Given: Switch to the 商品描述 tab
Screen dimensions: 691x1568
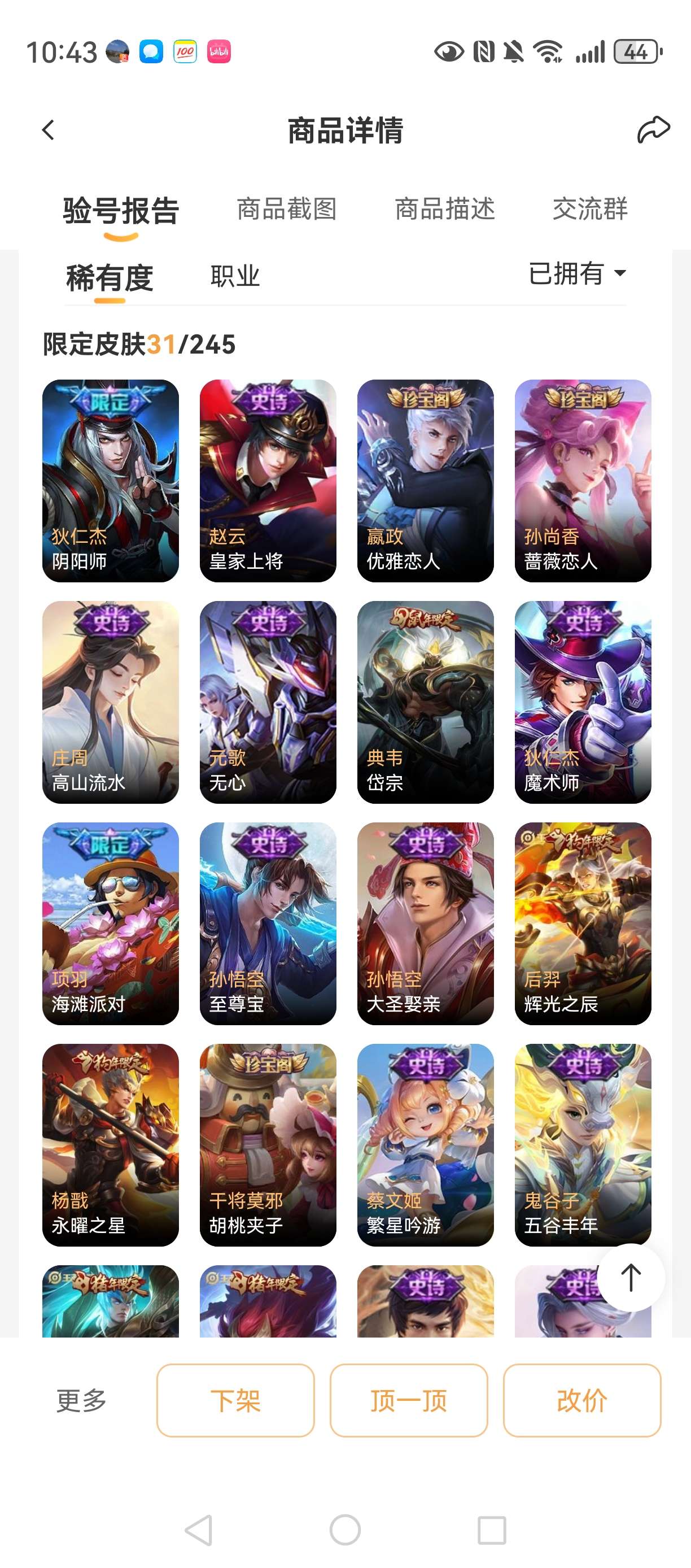Looking at the screenshot, I should click(445, 209).
